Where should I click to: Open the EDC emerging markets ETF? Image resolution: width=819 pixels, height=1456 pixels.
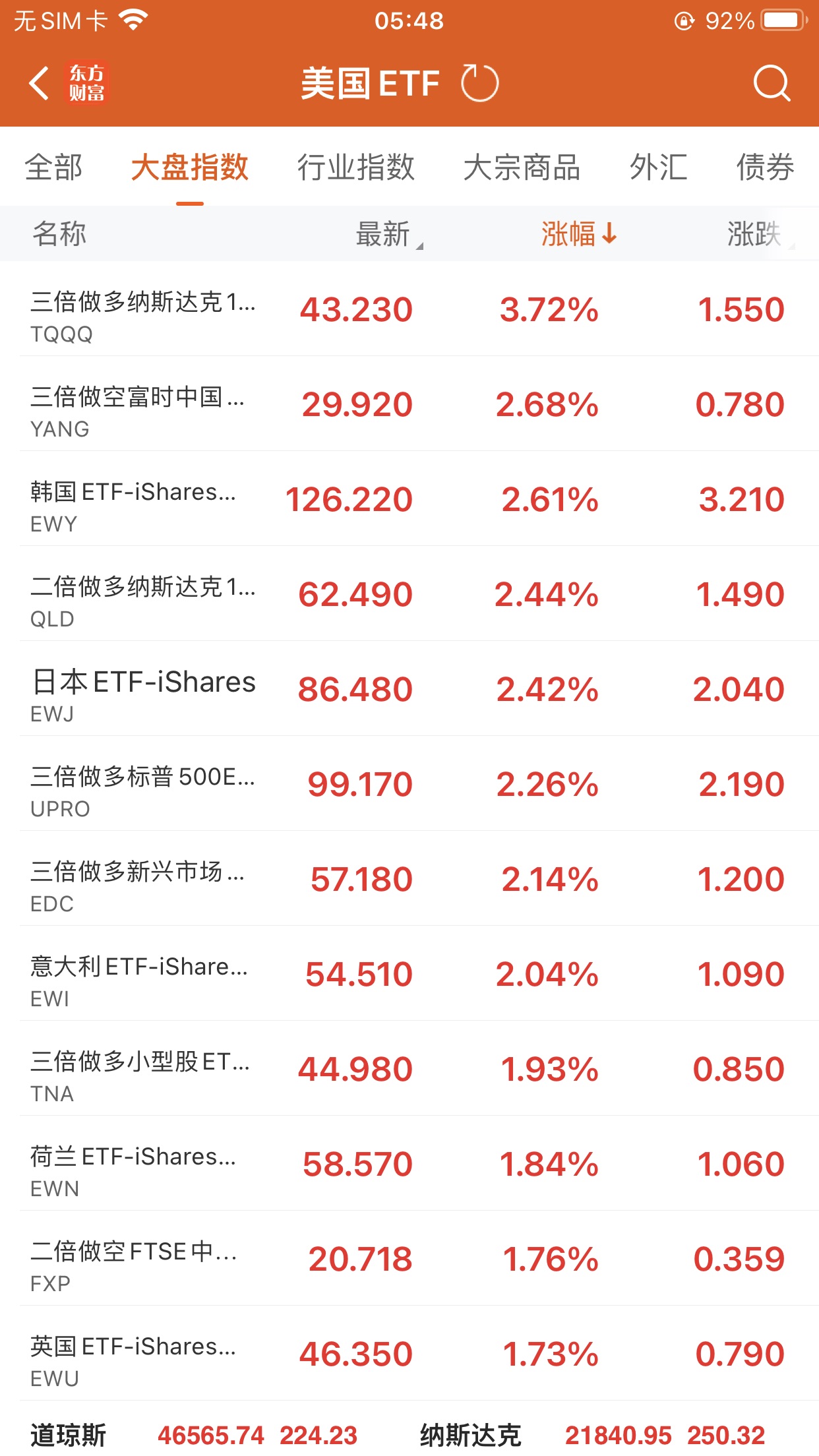[x=409, y=880]
